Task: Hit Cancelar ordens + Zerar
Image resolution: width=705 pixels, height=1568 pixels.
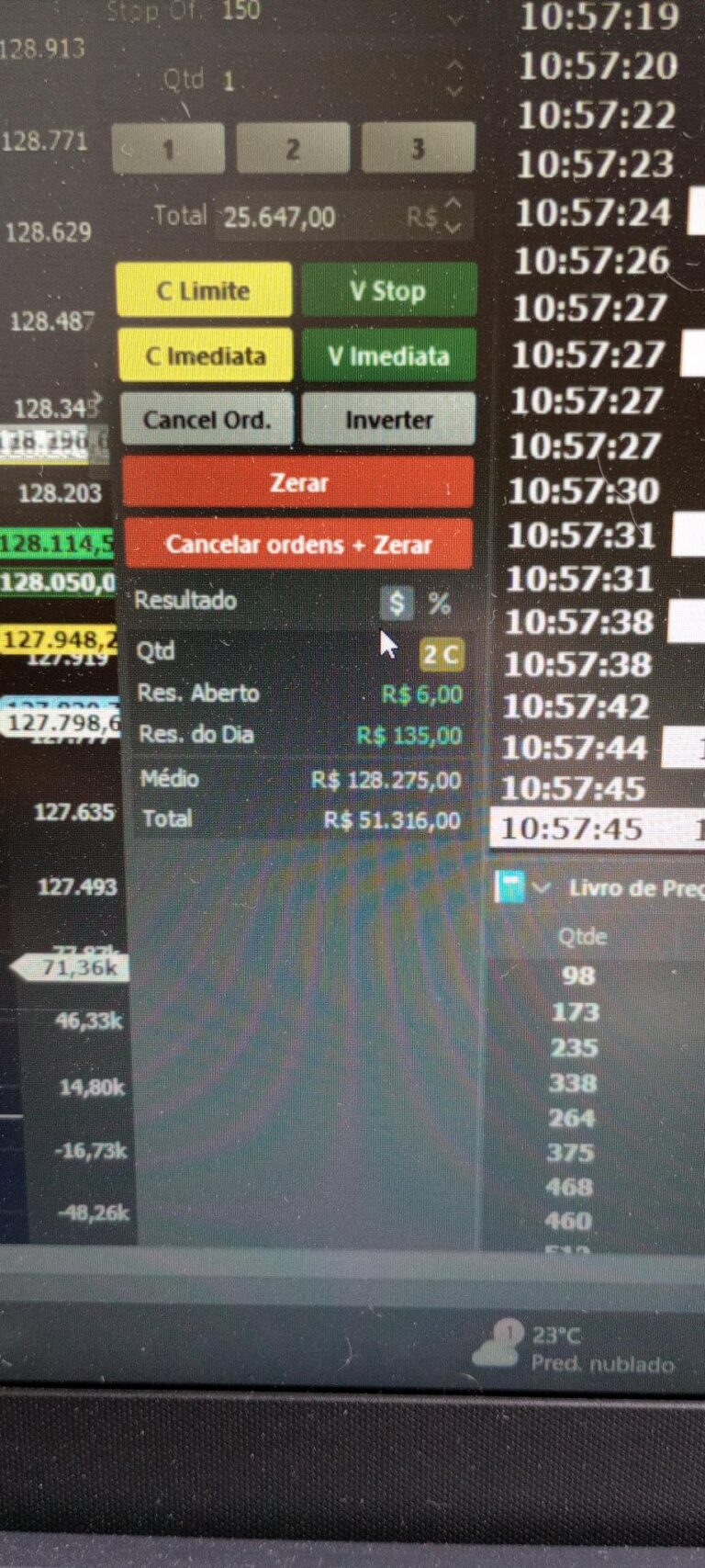Action: pyautogui.click(x=298, y=544)
